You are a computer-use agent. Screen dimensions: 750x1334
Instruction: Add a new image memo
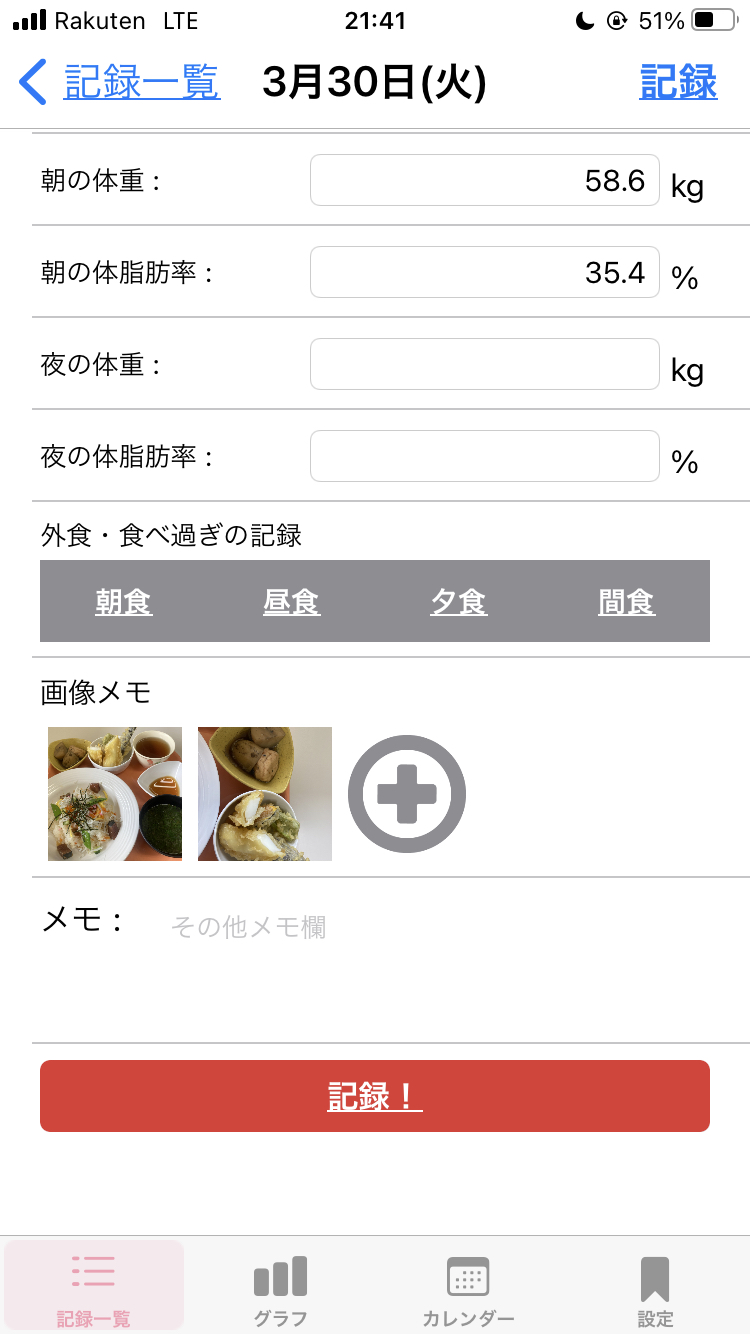click(x=407, y=794)
